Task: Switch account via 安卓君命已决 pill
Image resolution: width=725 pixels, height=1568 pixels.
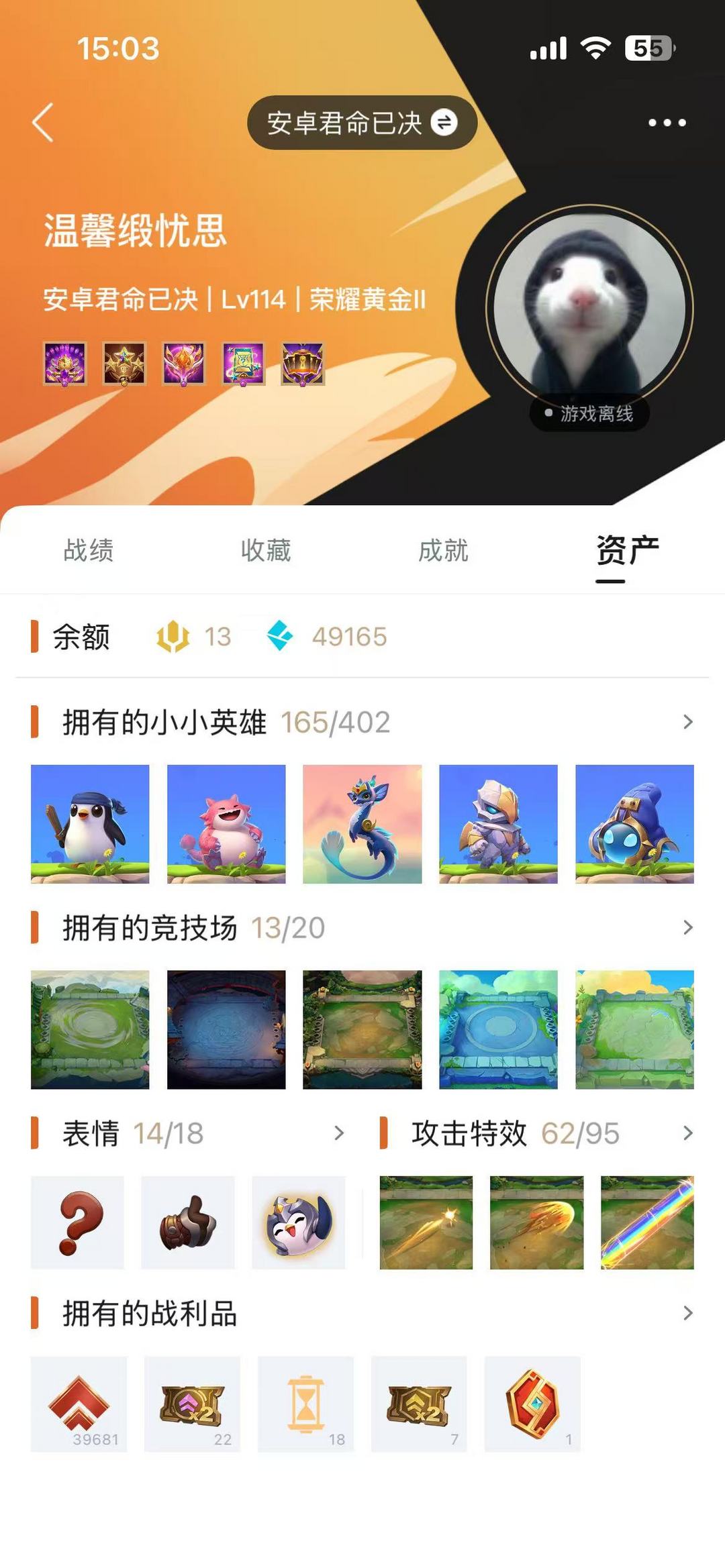Action: pos(362,123)
